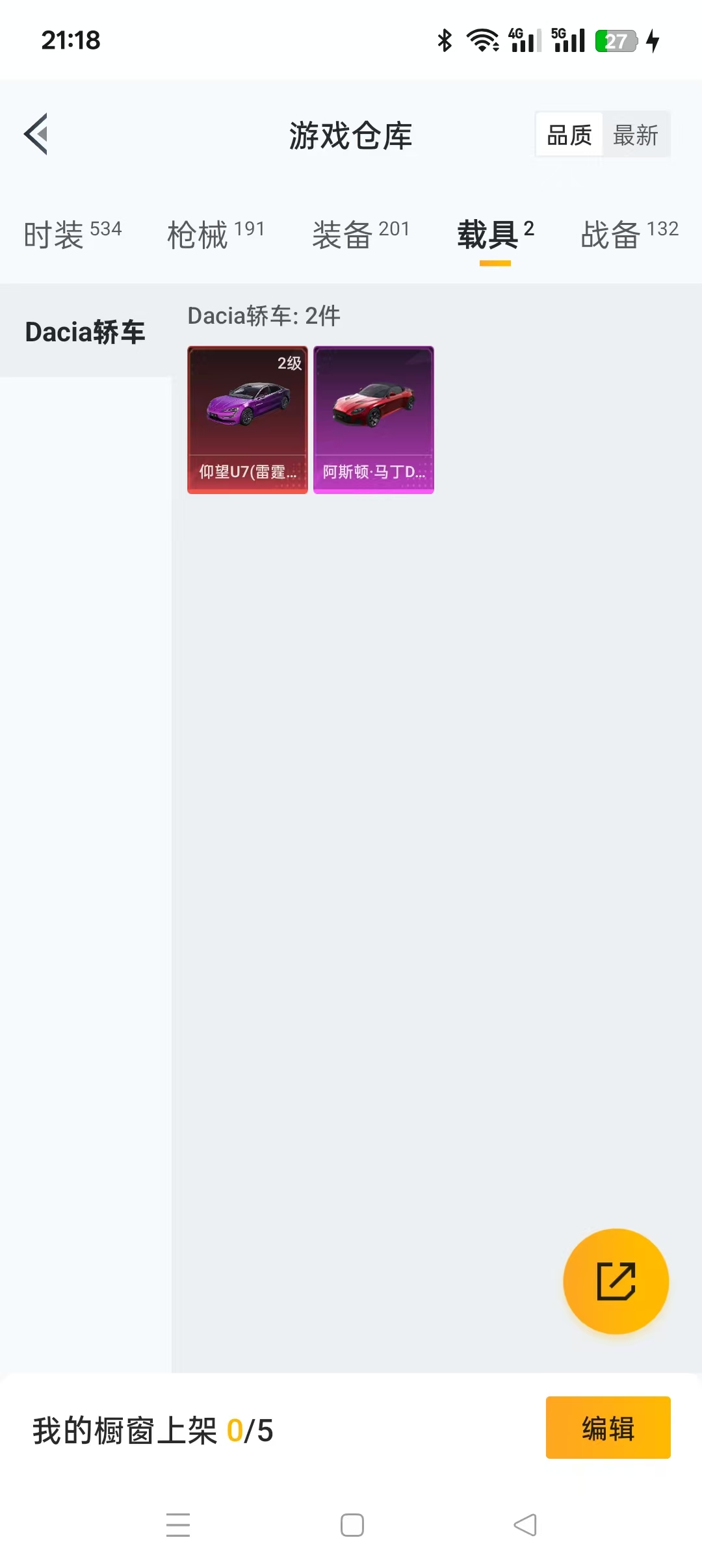Image resolution: width=702 pixels, height=1568 pixels.
Task: Open recent apps from navigation bar
Action: (x=177, y=1524)
